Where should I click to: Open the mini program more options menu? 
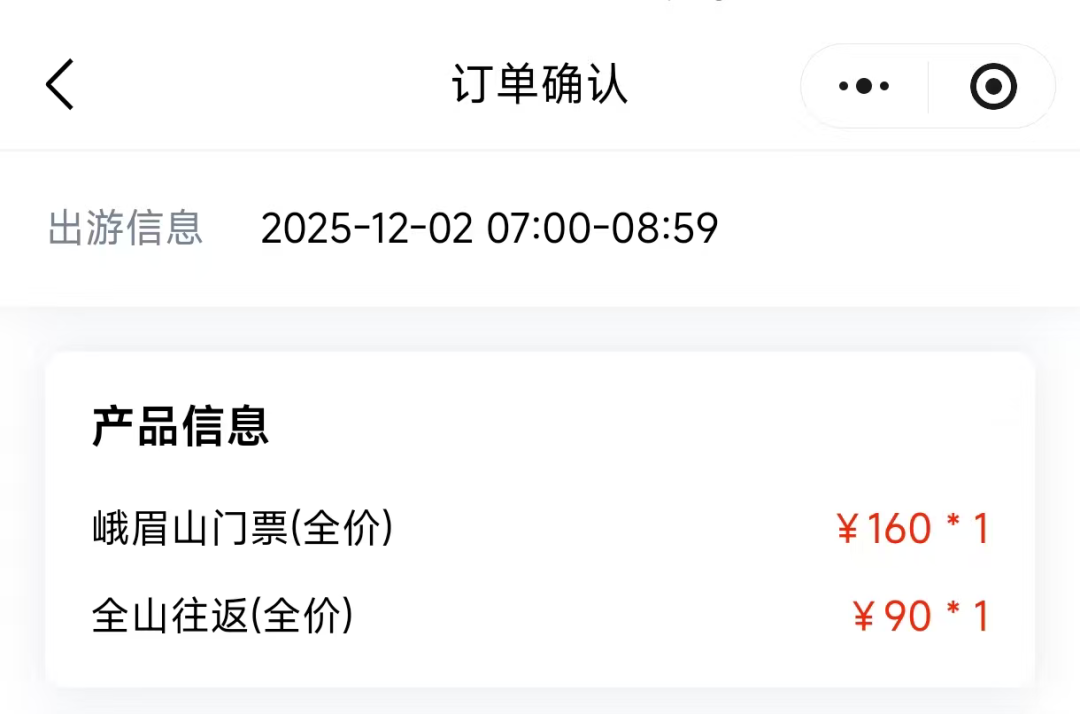tap(864, 86)
